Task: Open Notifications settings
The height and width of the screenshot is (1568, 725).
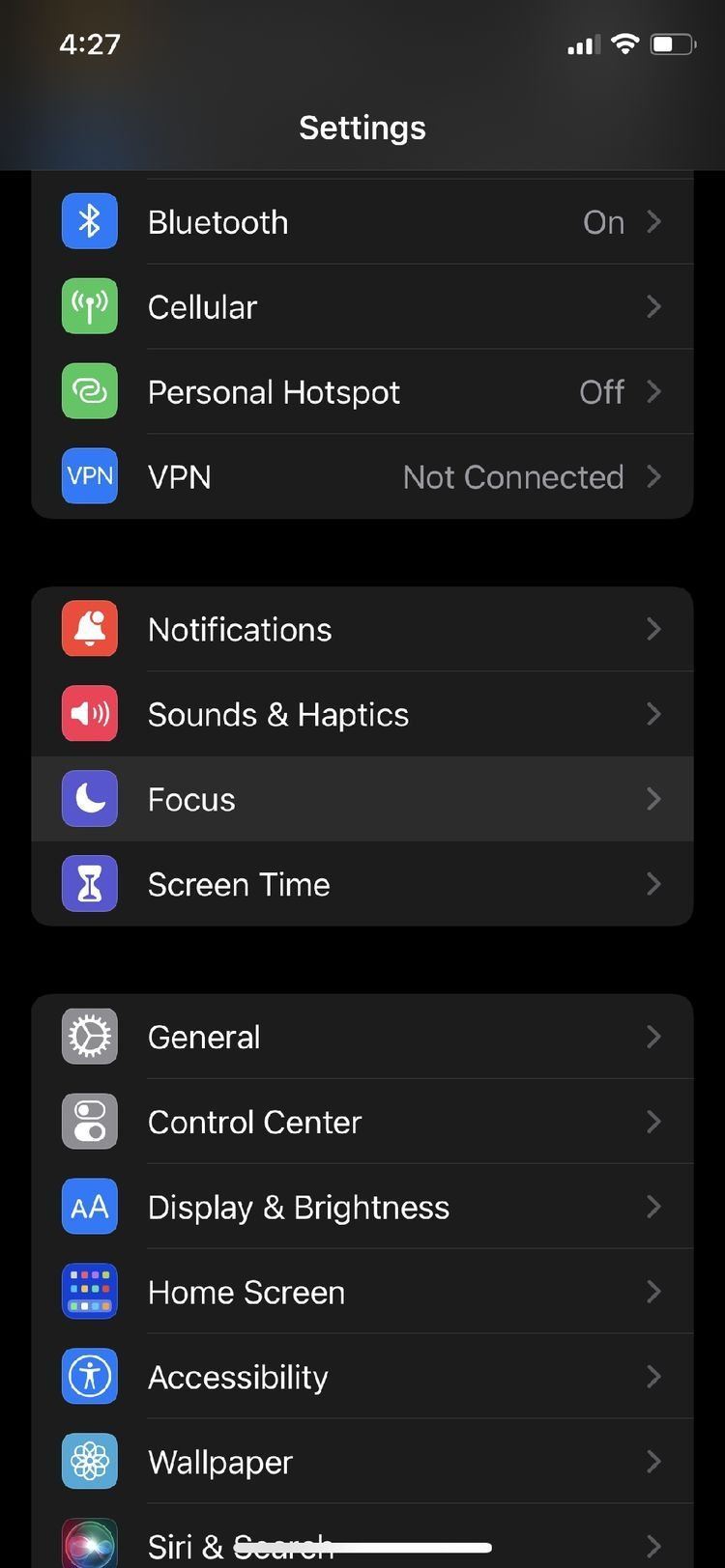Action: pos(362,630)
